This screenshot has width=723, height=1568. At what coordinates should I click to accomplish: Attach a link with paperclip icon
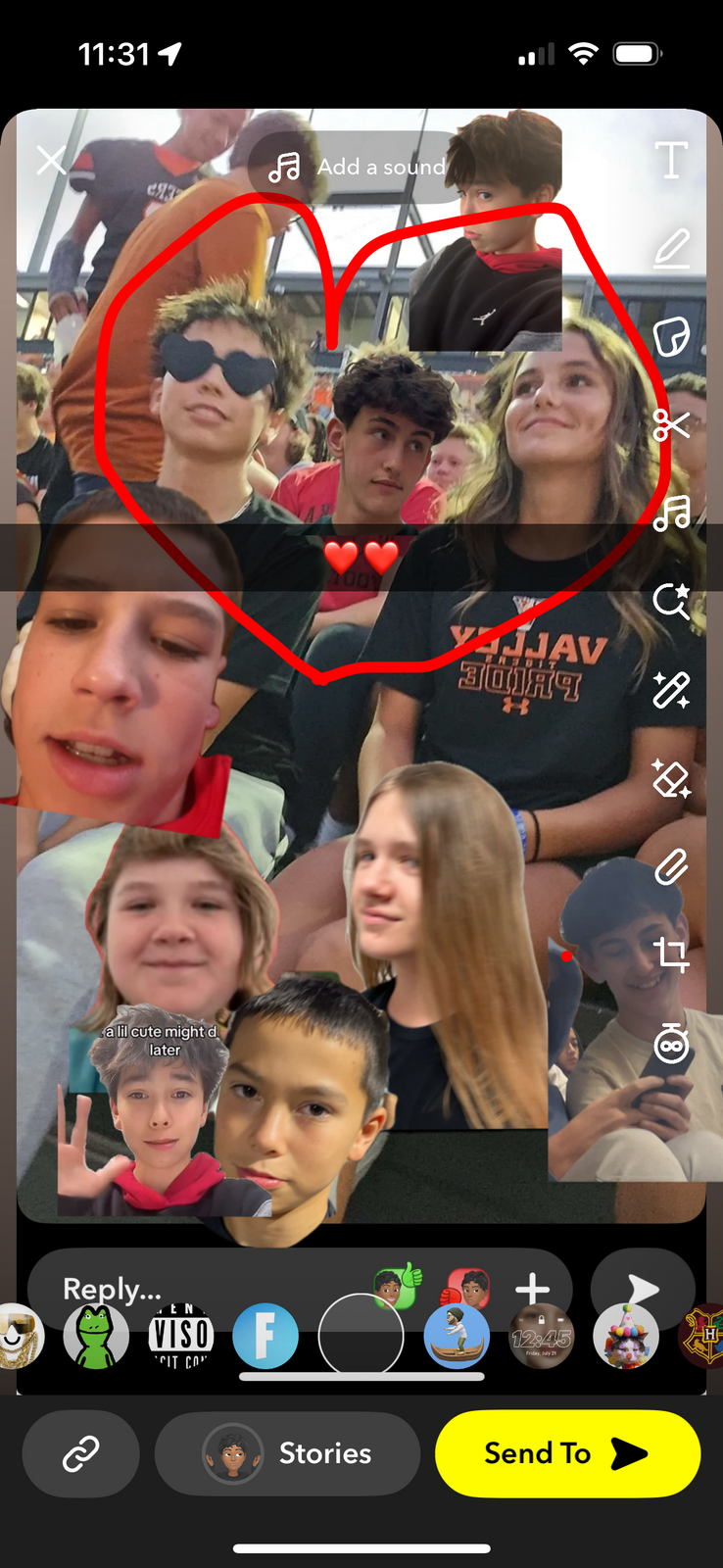[671, 866]
